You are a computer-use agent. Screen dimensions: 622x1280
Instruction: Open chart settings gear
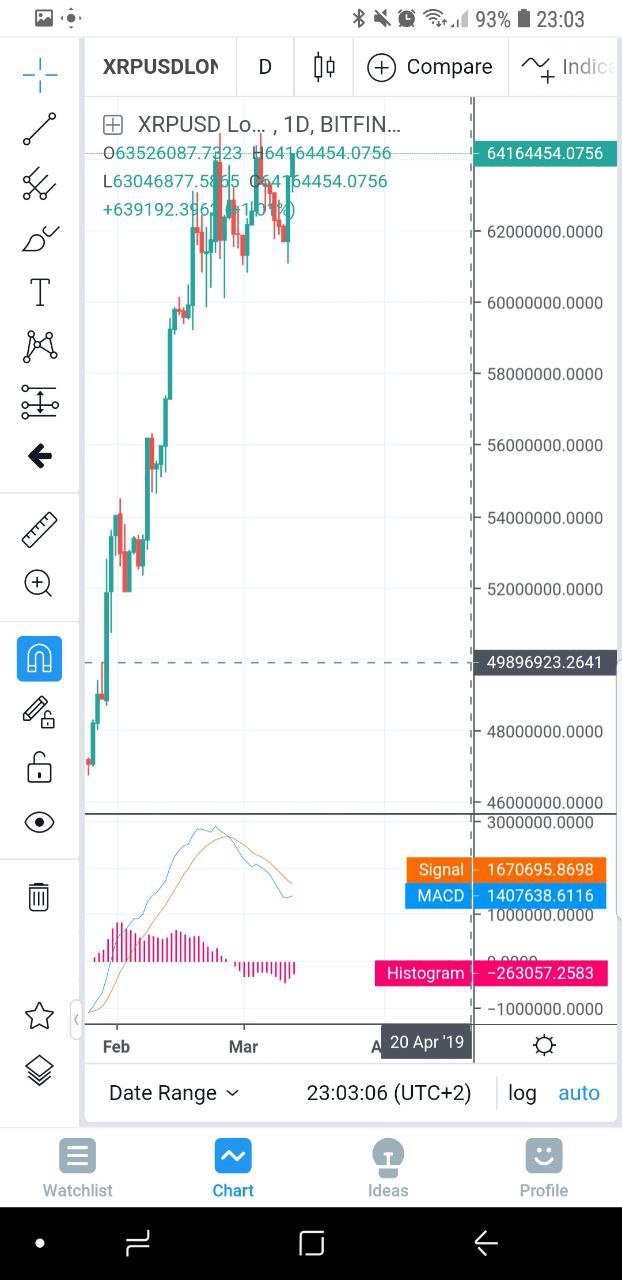tap(544, 1045)
